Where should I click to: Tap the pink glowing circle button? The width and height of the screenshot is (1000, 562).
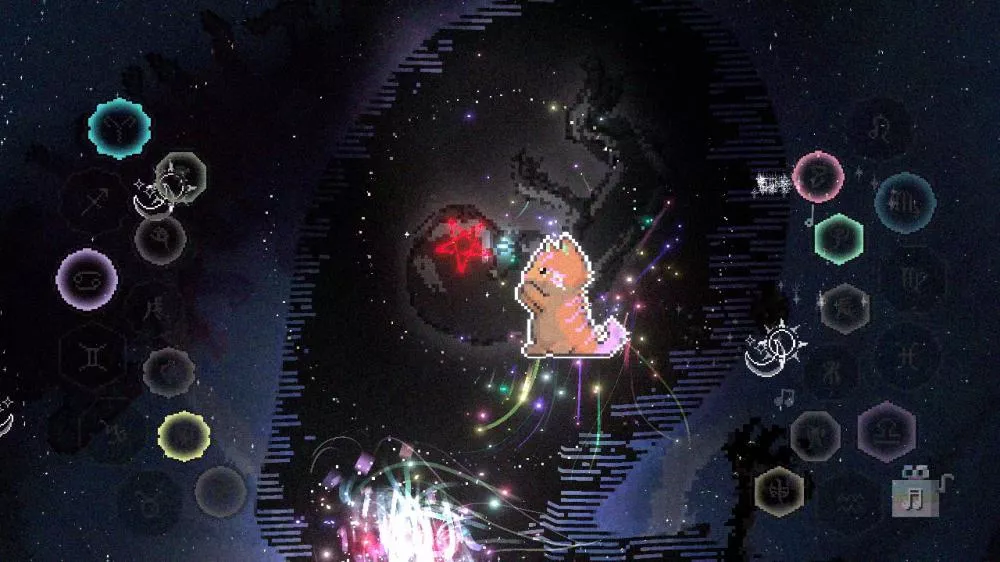pos(818,177)
